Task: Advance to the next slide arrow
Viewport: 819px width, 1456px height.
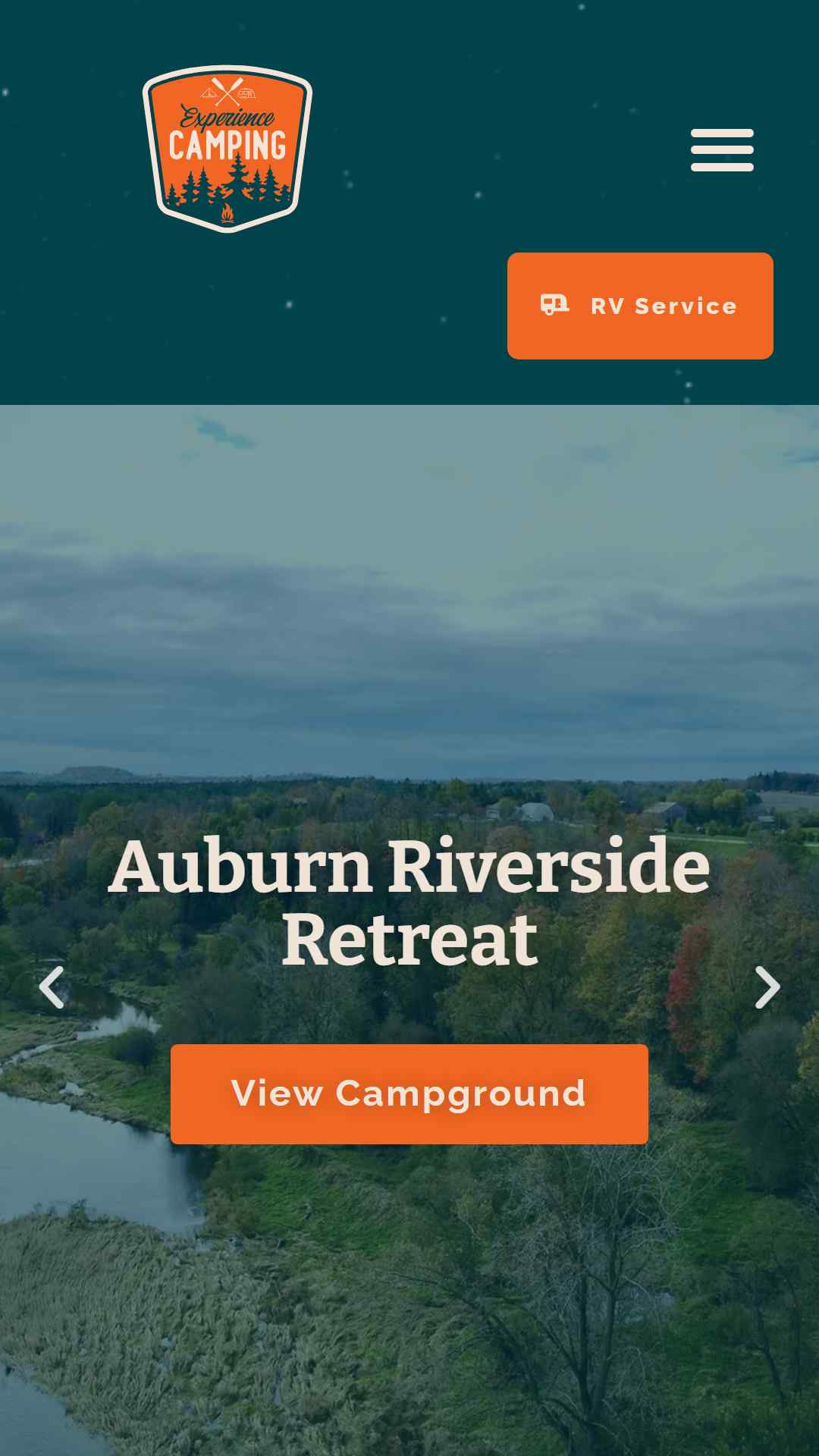Action: (x=767, y=987)
